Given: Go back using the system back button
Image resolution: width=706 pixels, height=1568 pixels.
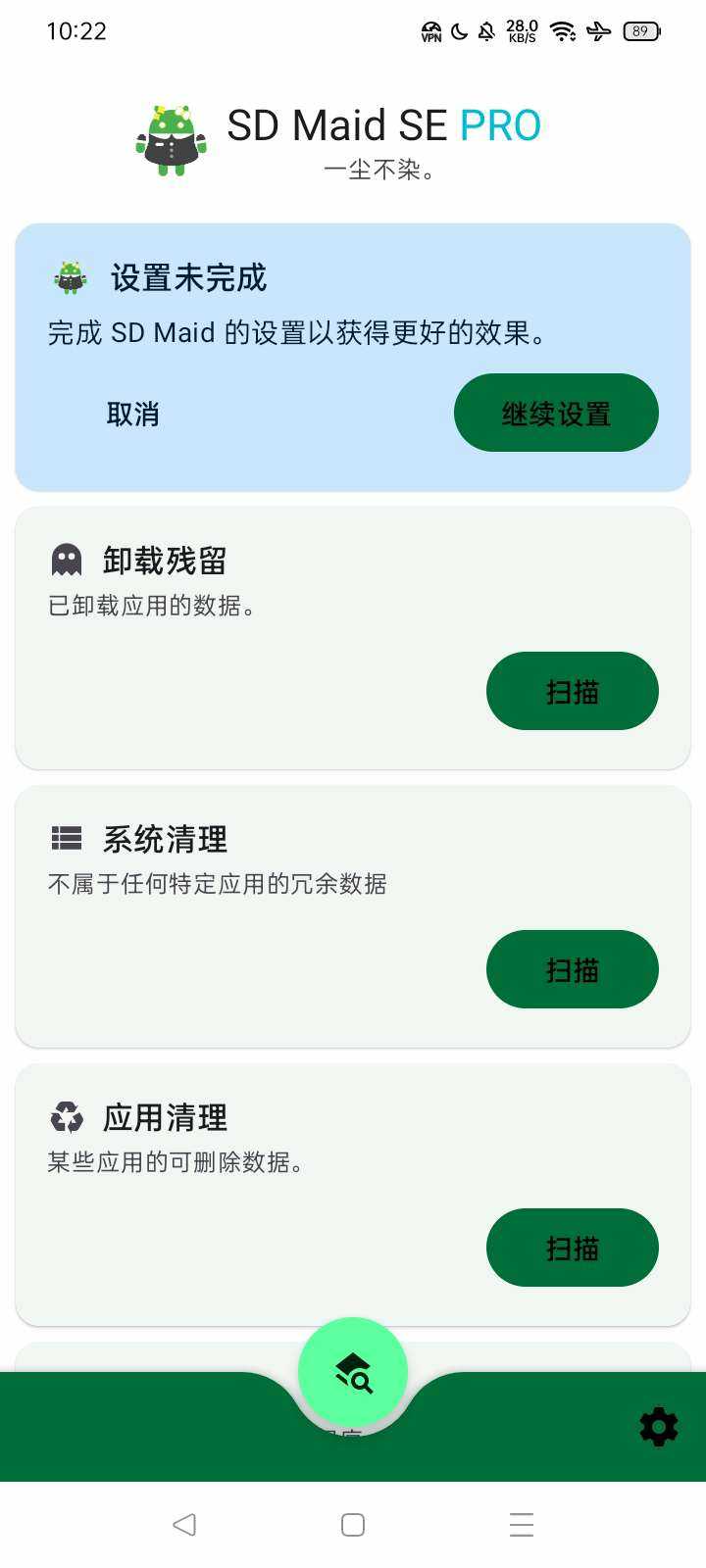Looking at the screenshot, I should pyautogui.click(x=184, y=1525).
